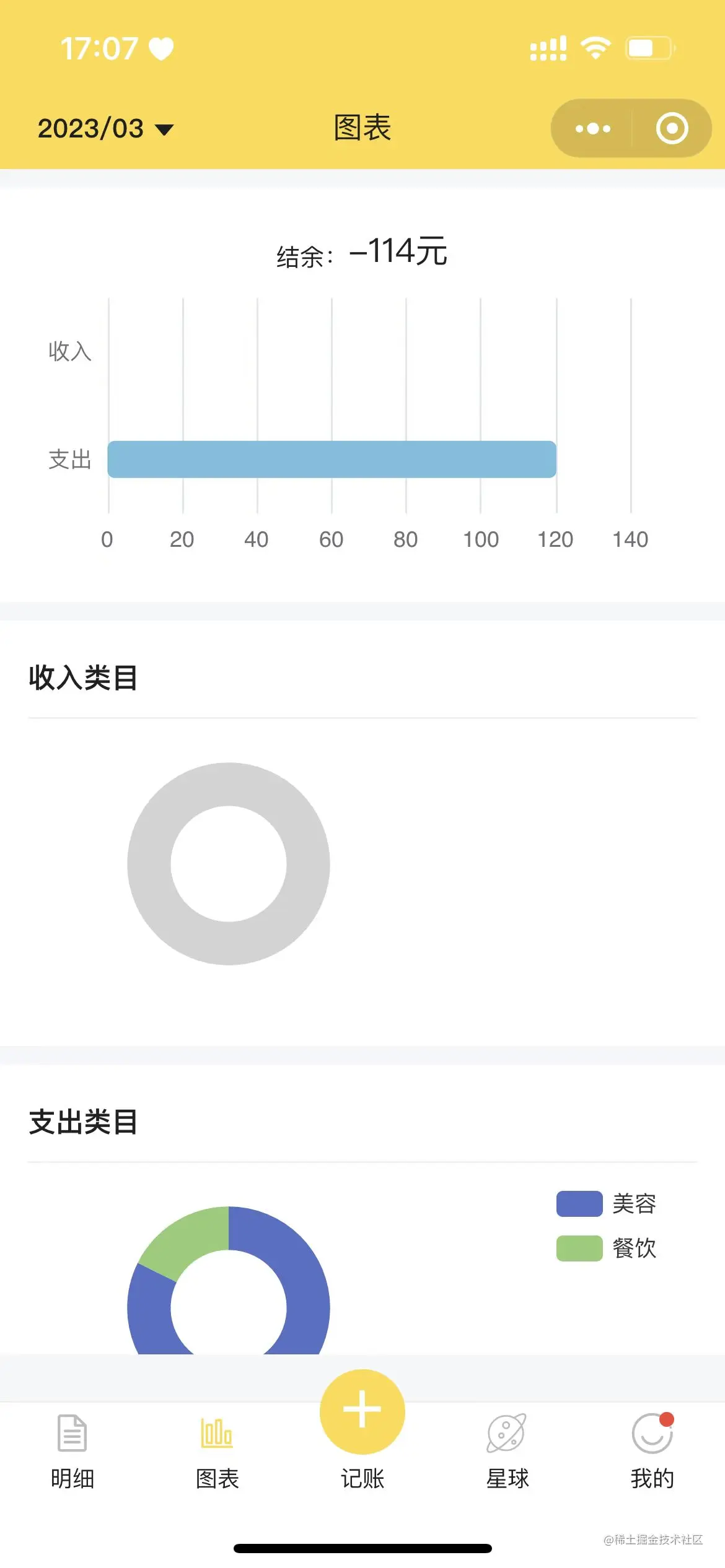The width and height of the screenshot is (725, 1568).
Task: Open 我的 profile icon with red badge
Action: pyautogui.click(x=651, y=1432)
